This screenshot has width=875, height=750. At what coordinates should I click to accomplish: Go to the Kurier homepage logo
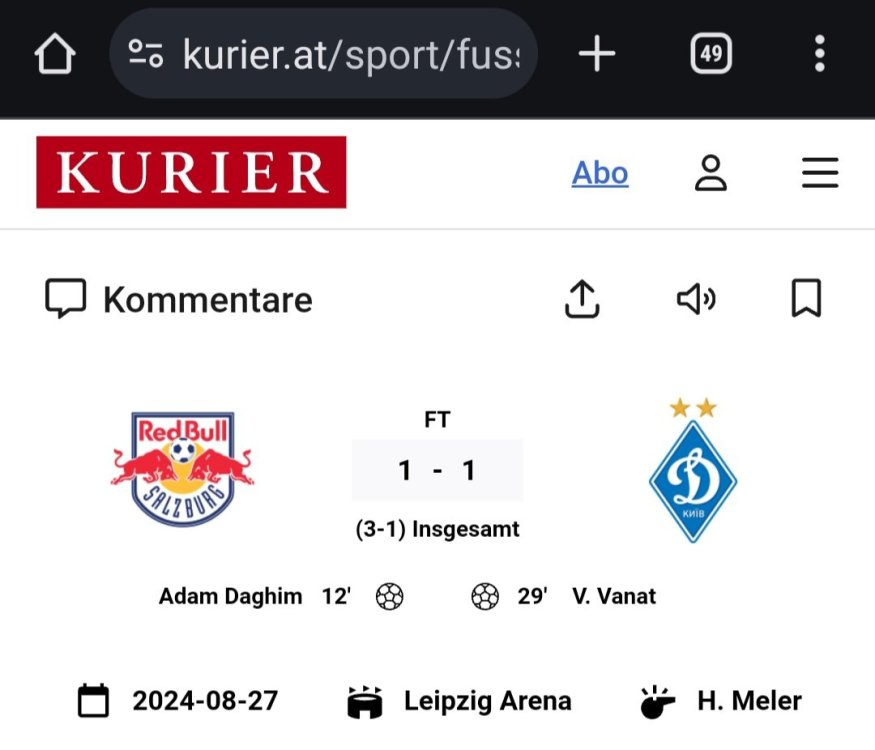point(191,173)
